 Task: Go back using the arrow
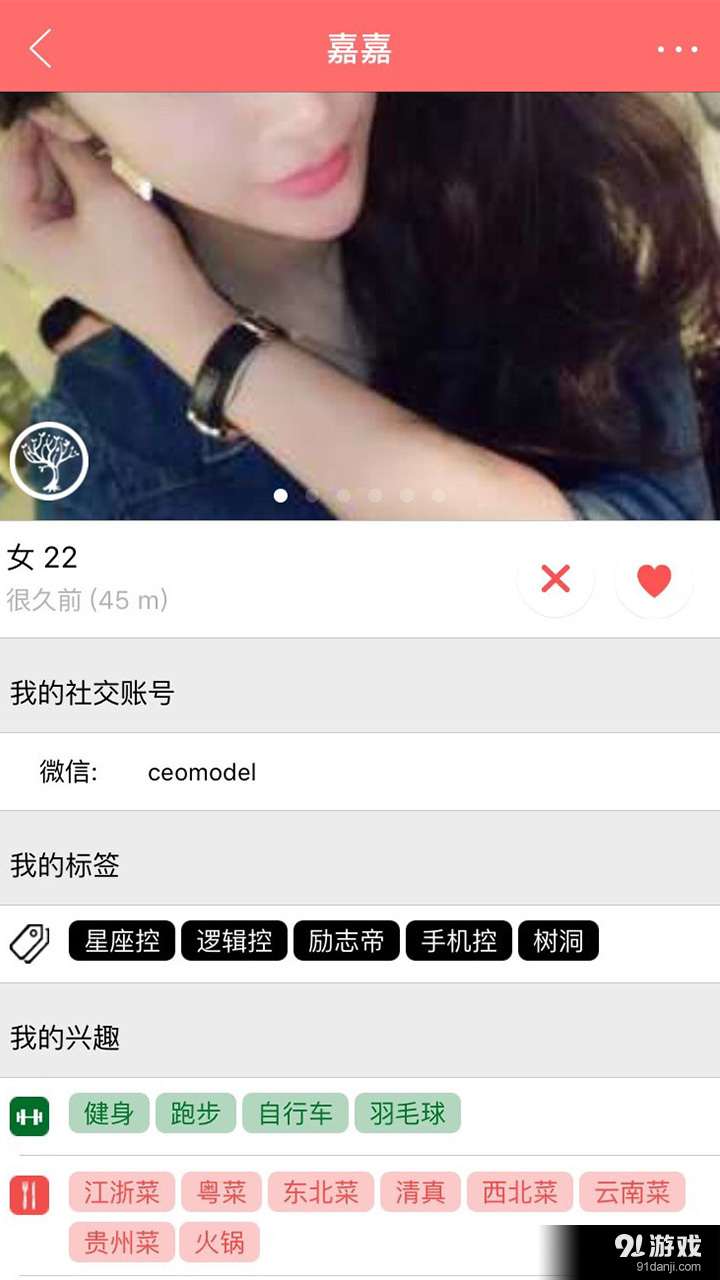coord(40,47)
